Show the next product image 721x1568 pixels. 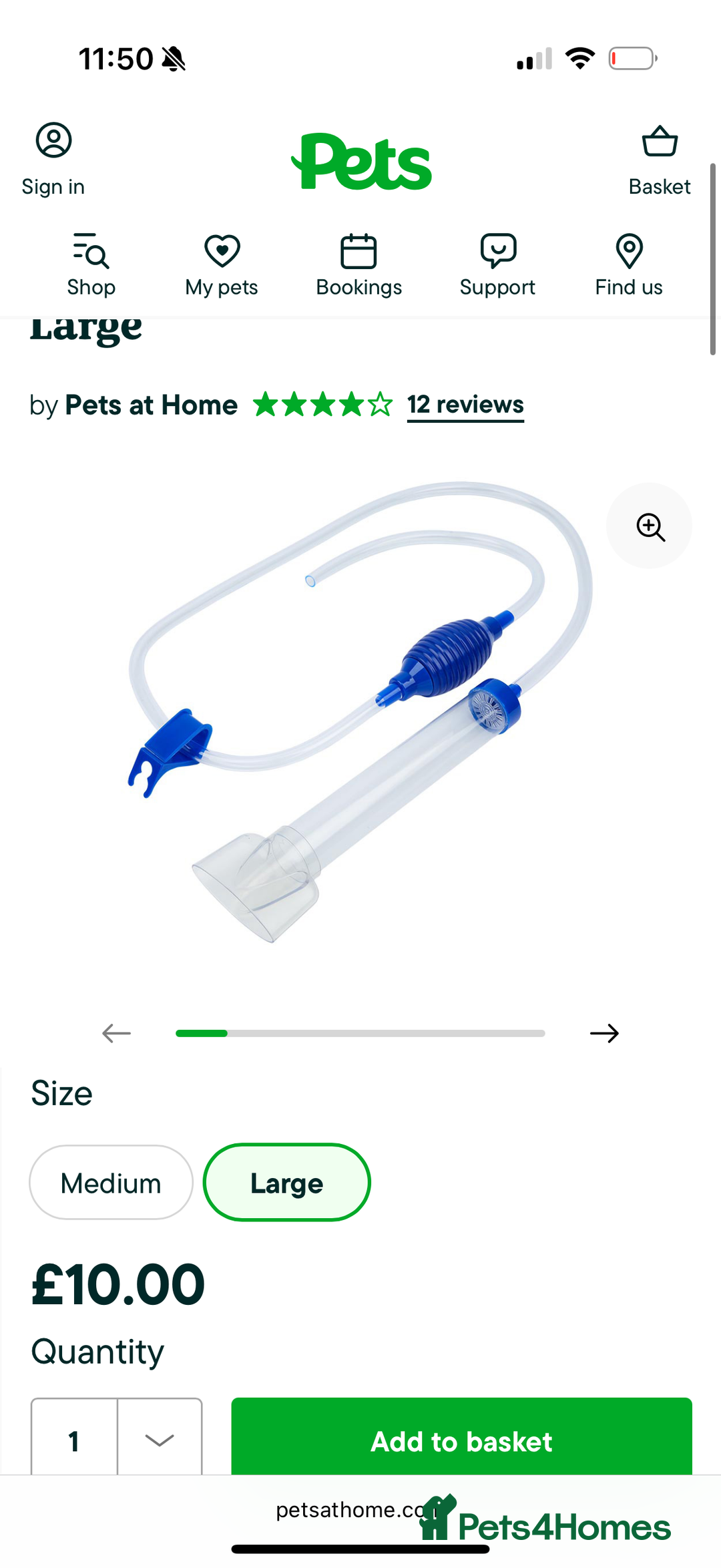(604, 1033)
